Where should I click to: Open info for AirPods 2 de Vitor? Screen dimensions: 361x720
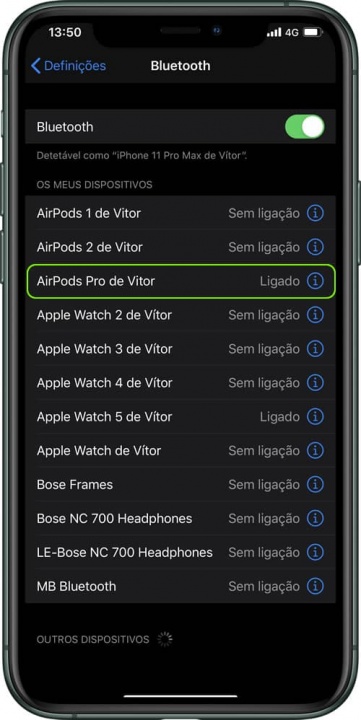coord(315,247)
